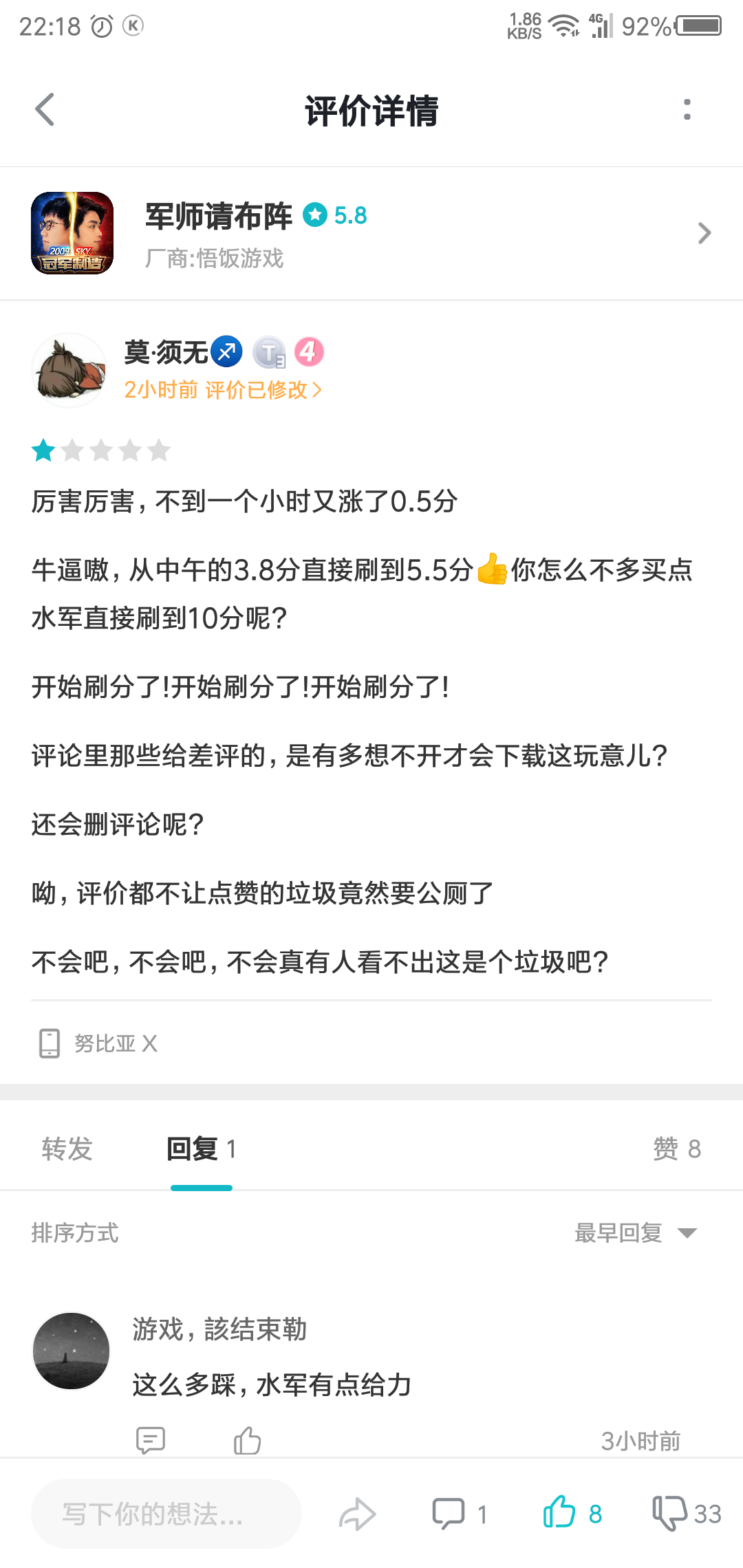Reply to the comment by 游戏，該结束勒
This screenshot has height=1568, width=743.
(151, 1439)
